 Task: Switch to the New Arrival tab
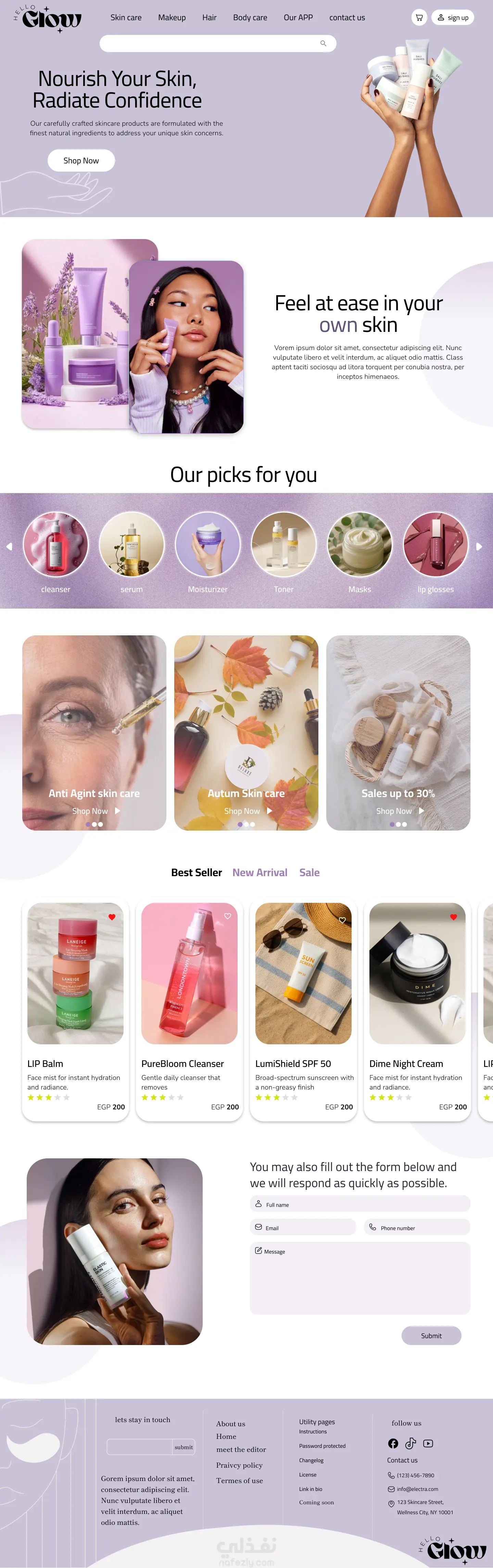260,872
